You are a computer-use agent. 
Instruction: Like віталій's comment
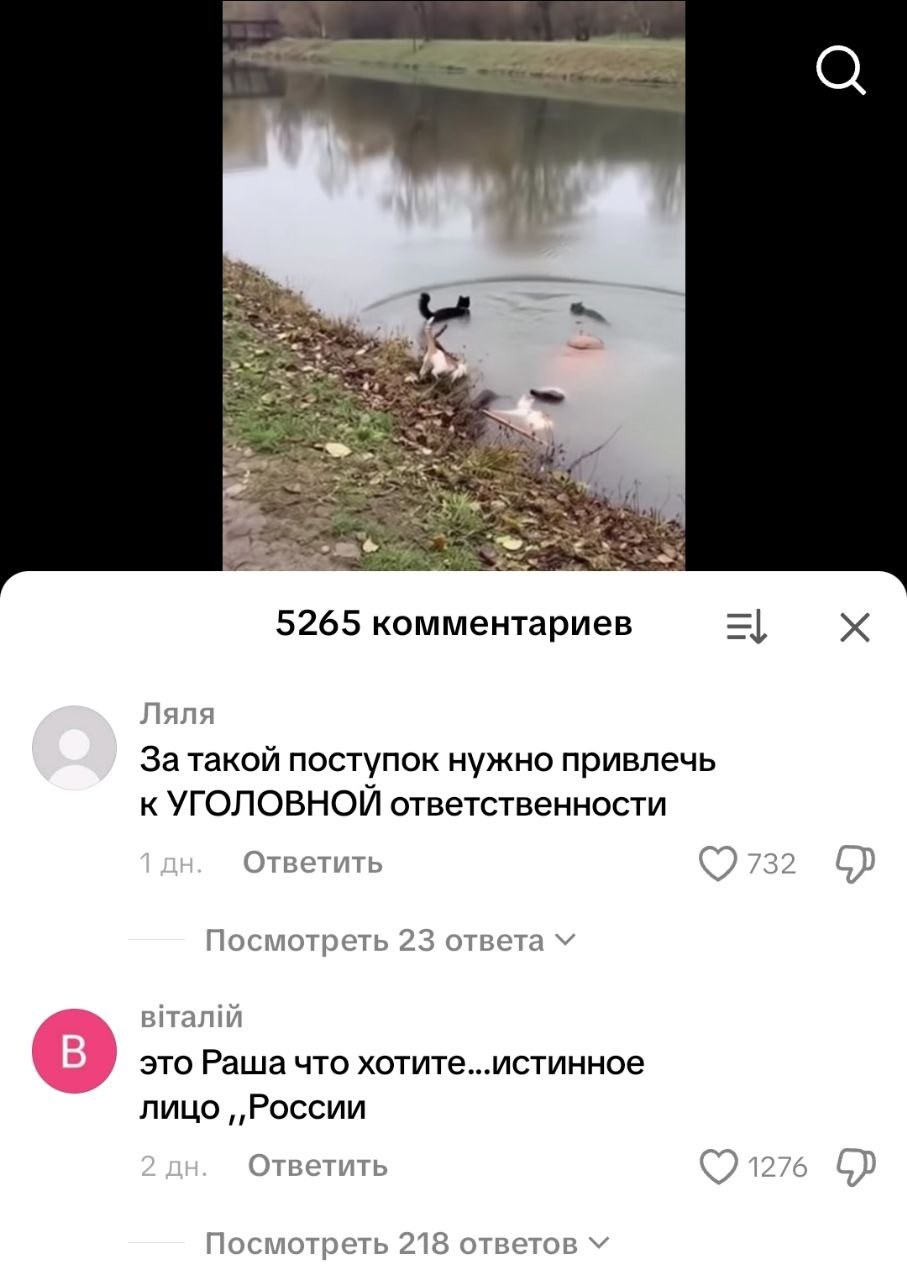tap(718, 1167)
